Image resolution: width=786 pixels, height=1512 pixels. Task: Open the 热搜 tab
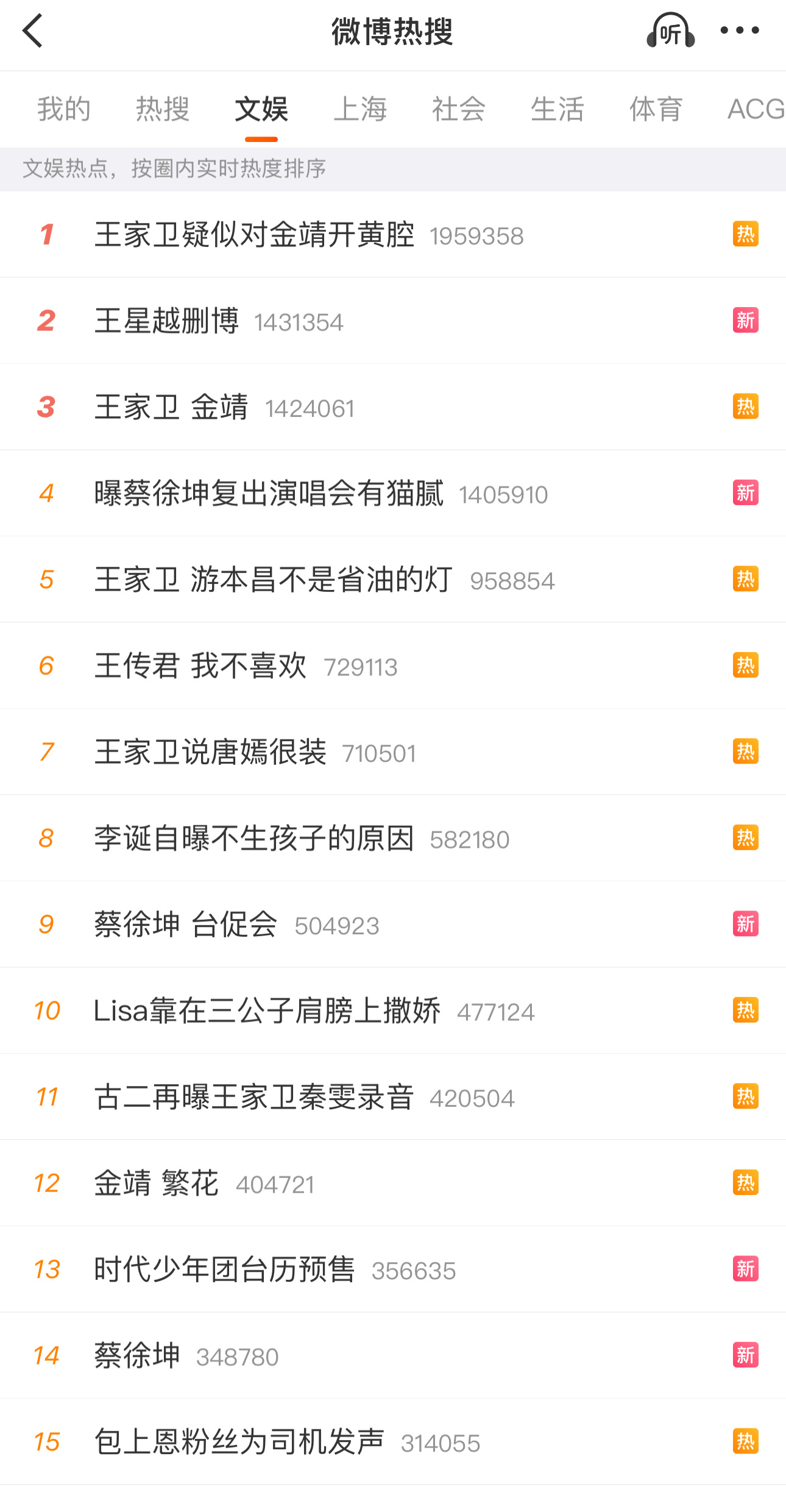tap(162, 110)
